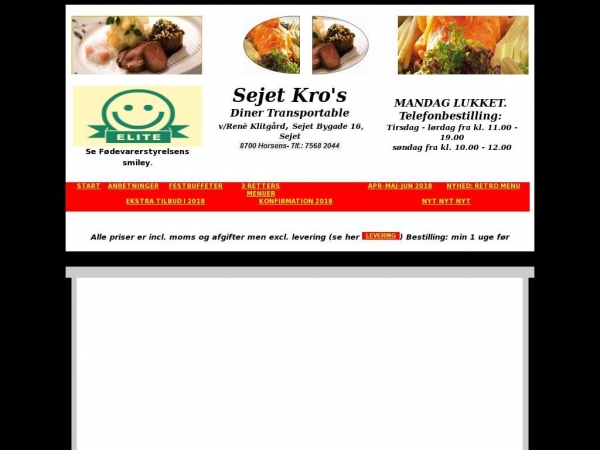600x450 pixels.
Task: Open the Elite smiley food-inspection badge
Action: [137, 116]
